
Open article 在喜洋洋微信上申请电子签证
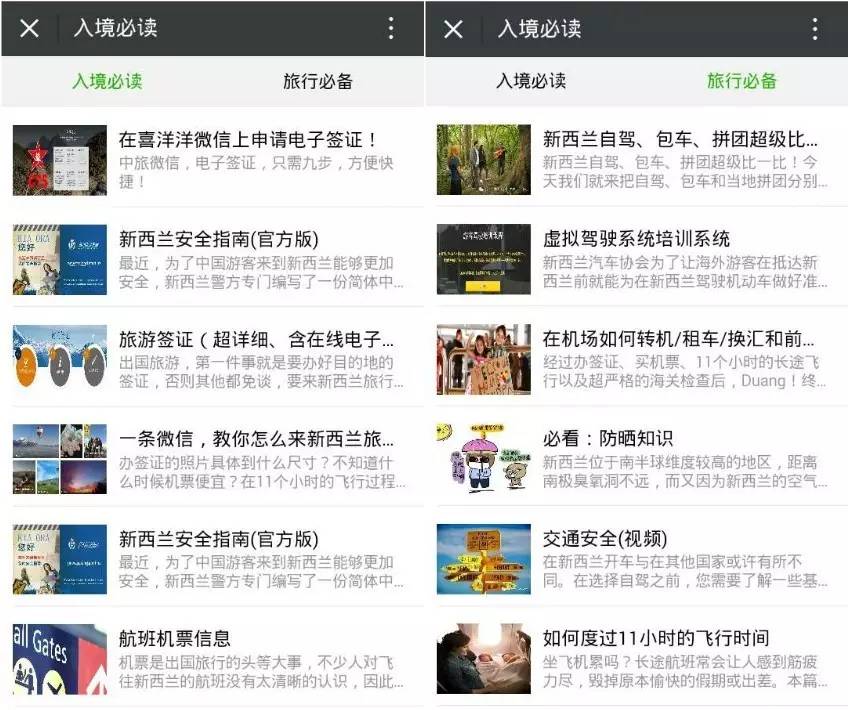coord(248,140)
